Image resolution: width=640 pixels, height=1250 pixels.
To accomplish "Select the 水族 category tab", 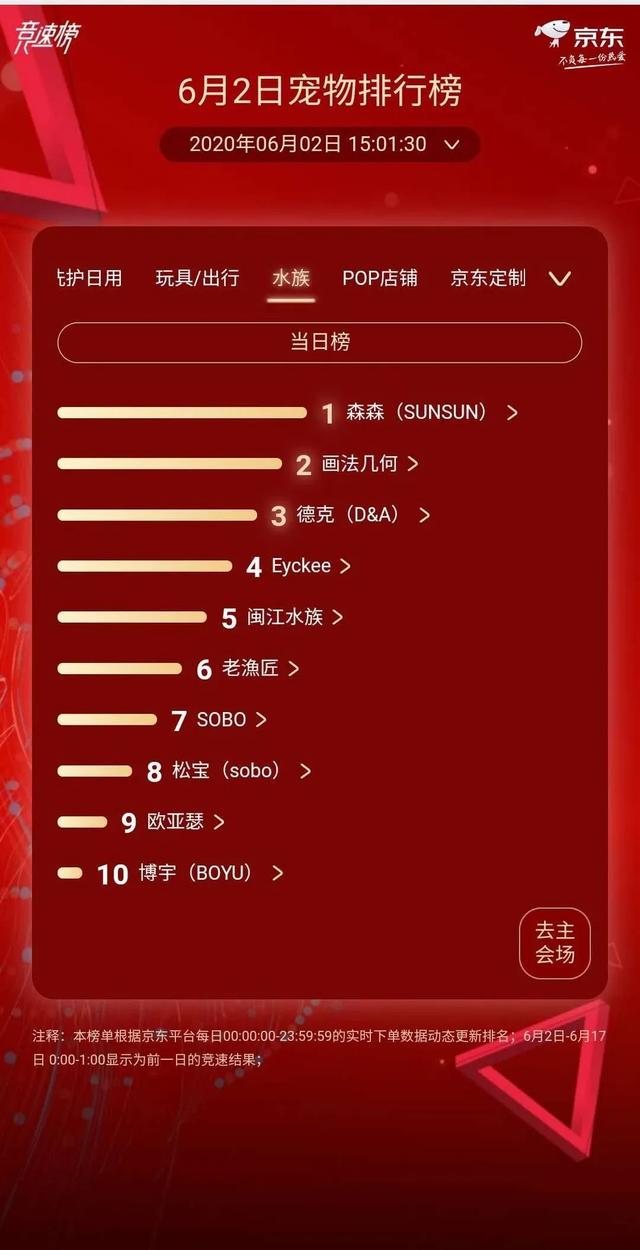I will tap(291, 278).
